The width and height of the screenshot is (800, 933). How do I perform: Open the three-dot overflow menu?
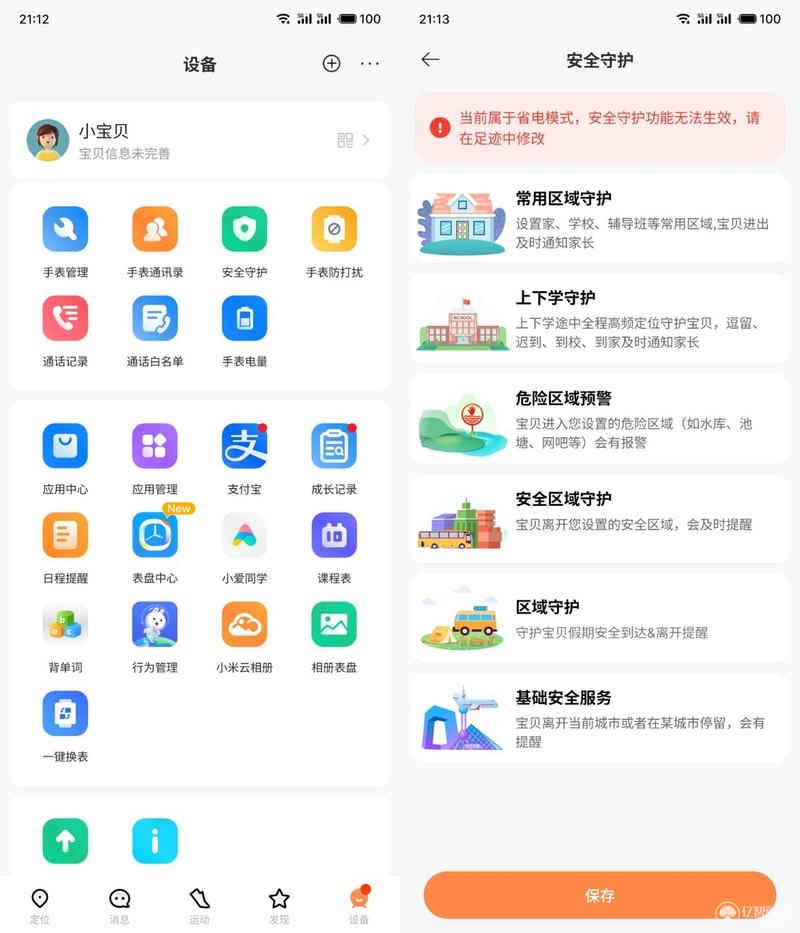point(370,63)
